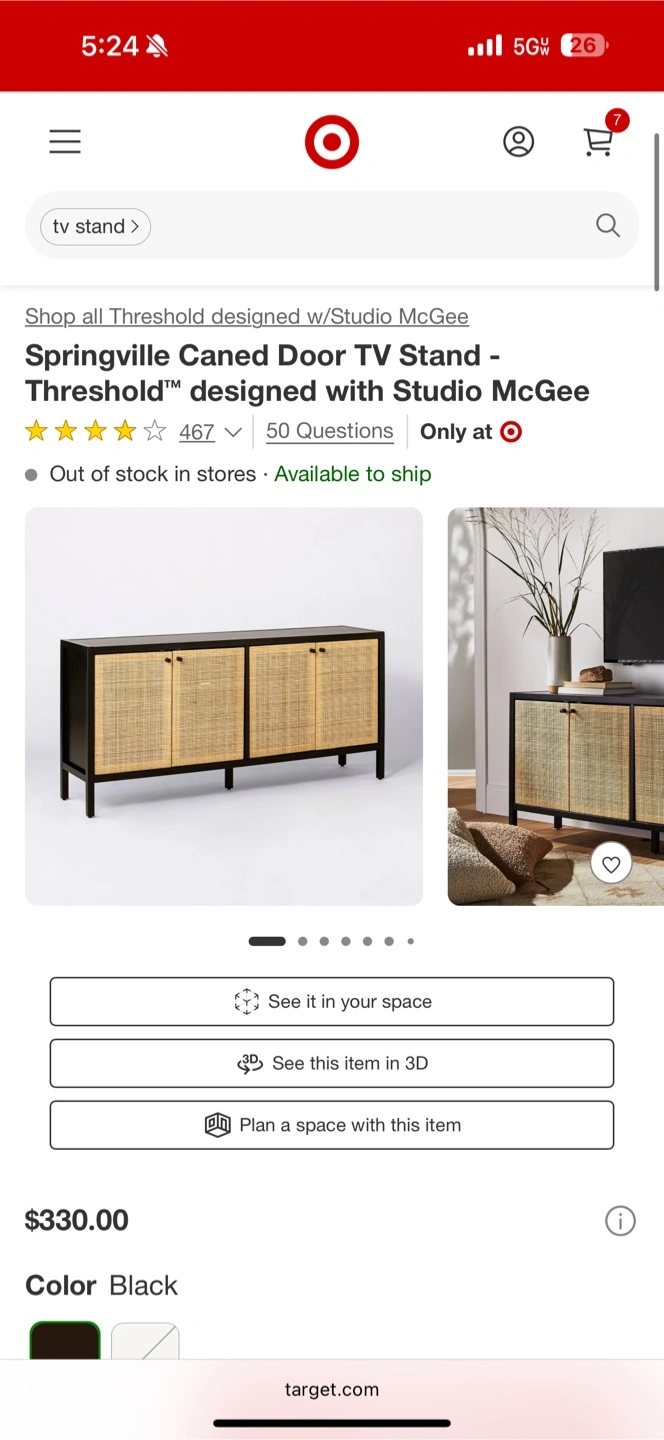Tap See this item in 3D
Image resolution: width=664 pixels, height=1440 pixels.
point(332,1064)
